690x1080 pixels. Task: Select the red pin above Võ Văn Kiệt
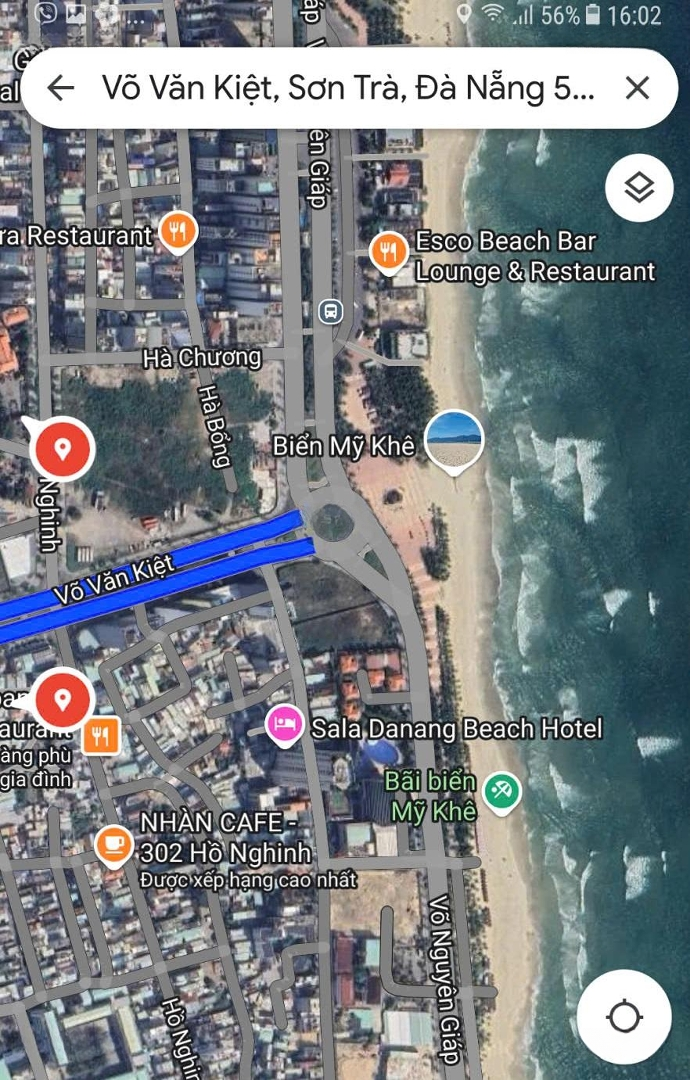[x=62, y=449]
